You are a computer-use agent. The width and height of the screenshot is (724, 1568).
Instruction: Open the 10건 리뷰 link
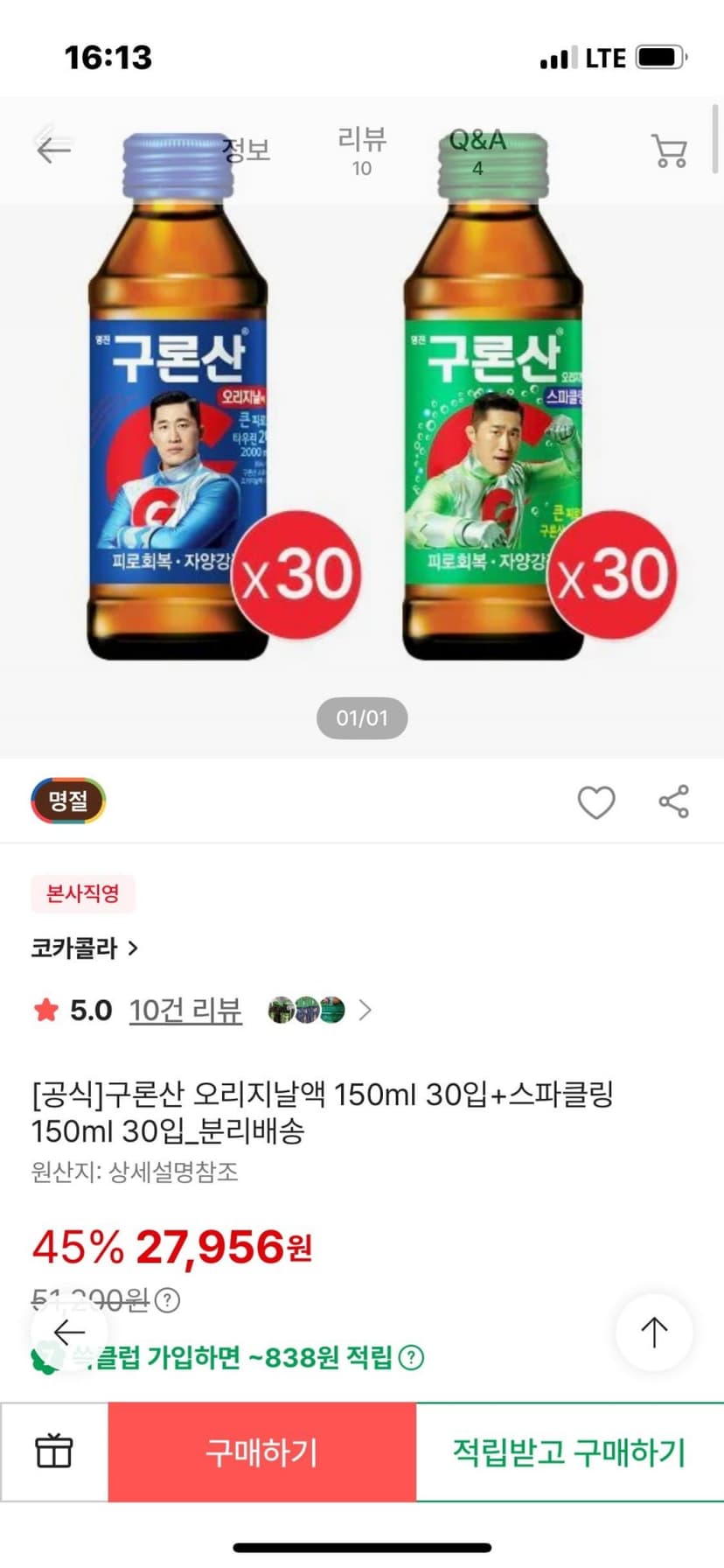(x=185, y=1011)
